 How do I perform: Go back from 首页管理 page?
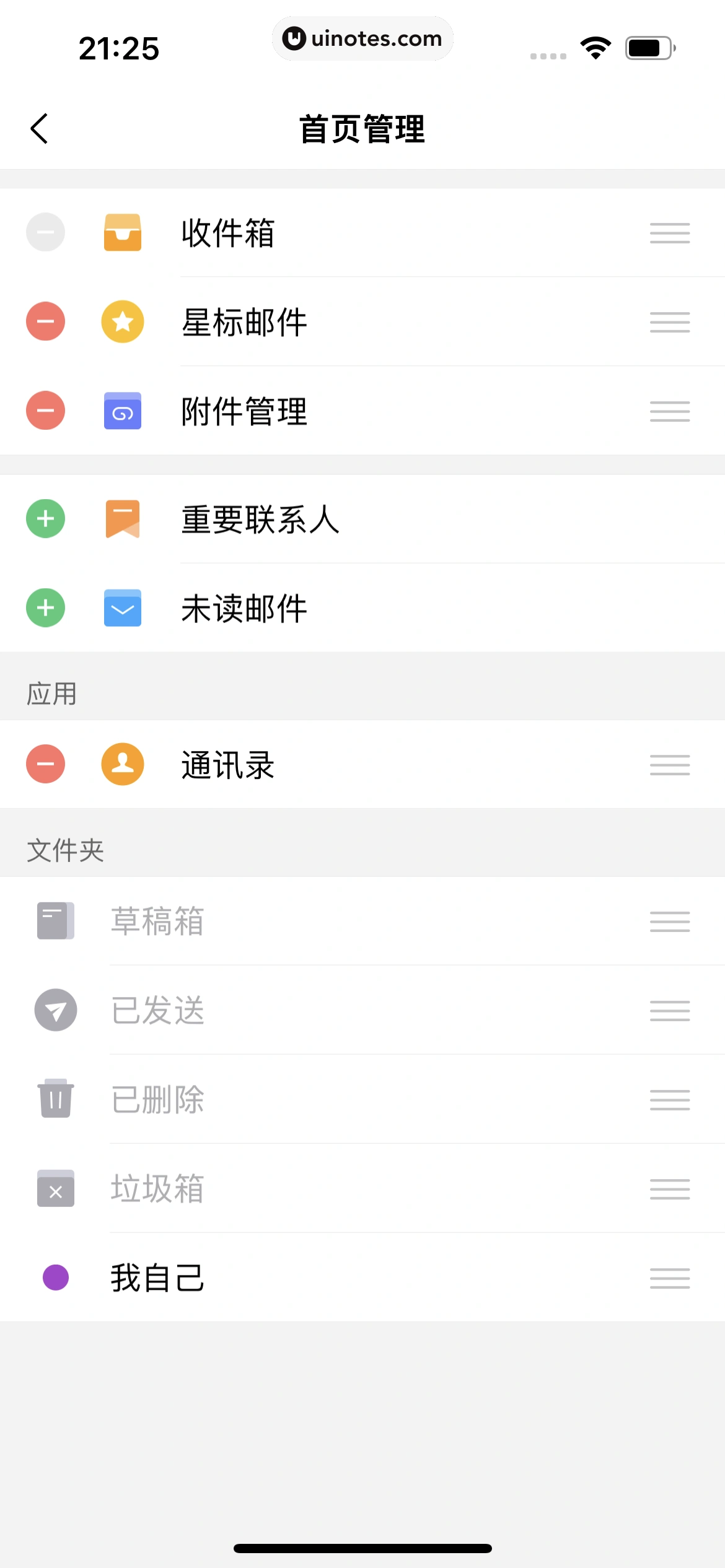40,129
